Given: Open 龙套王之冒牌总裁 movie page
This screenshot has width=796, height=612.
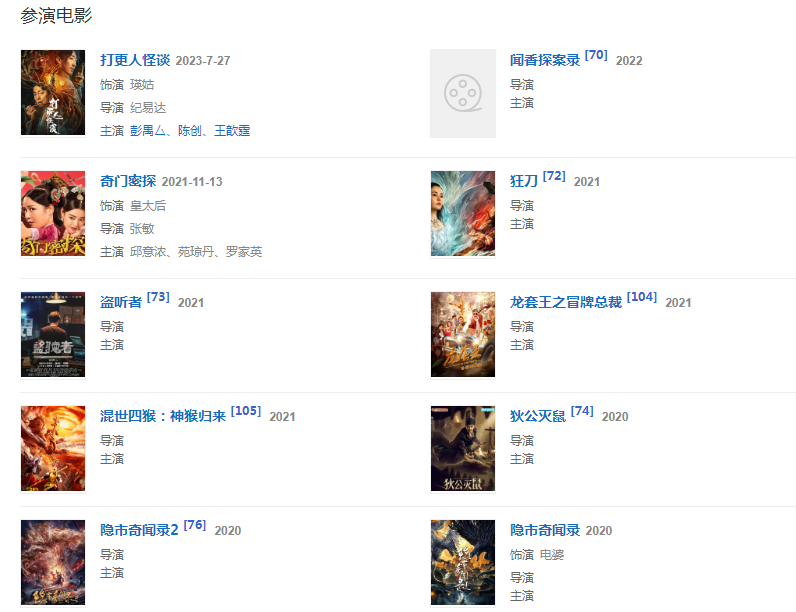Looking at the screenshot, I should [x=566, y=302].
